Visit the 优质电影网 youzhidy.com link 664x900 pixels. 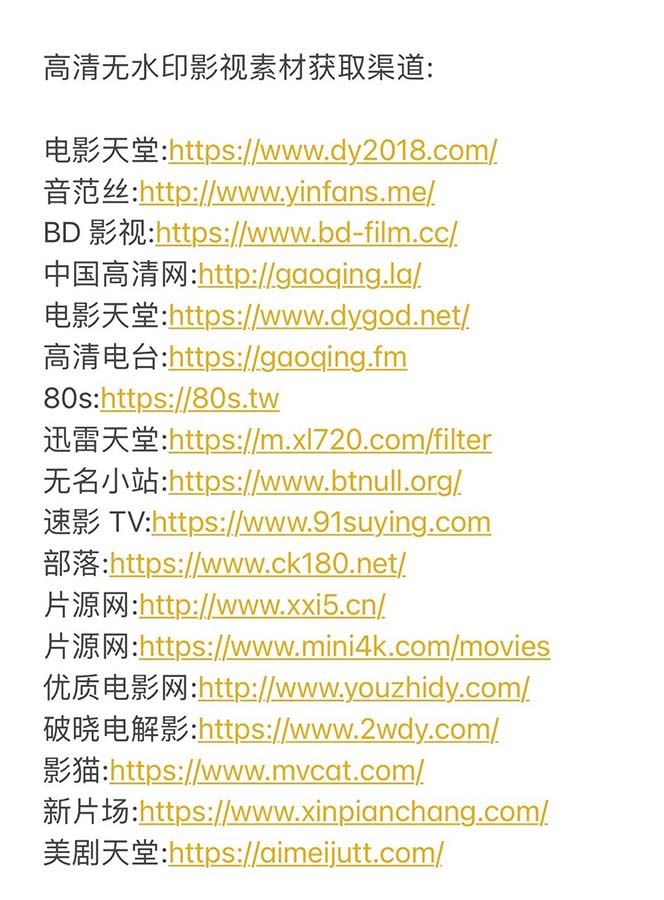click(364, 688)
